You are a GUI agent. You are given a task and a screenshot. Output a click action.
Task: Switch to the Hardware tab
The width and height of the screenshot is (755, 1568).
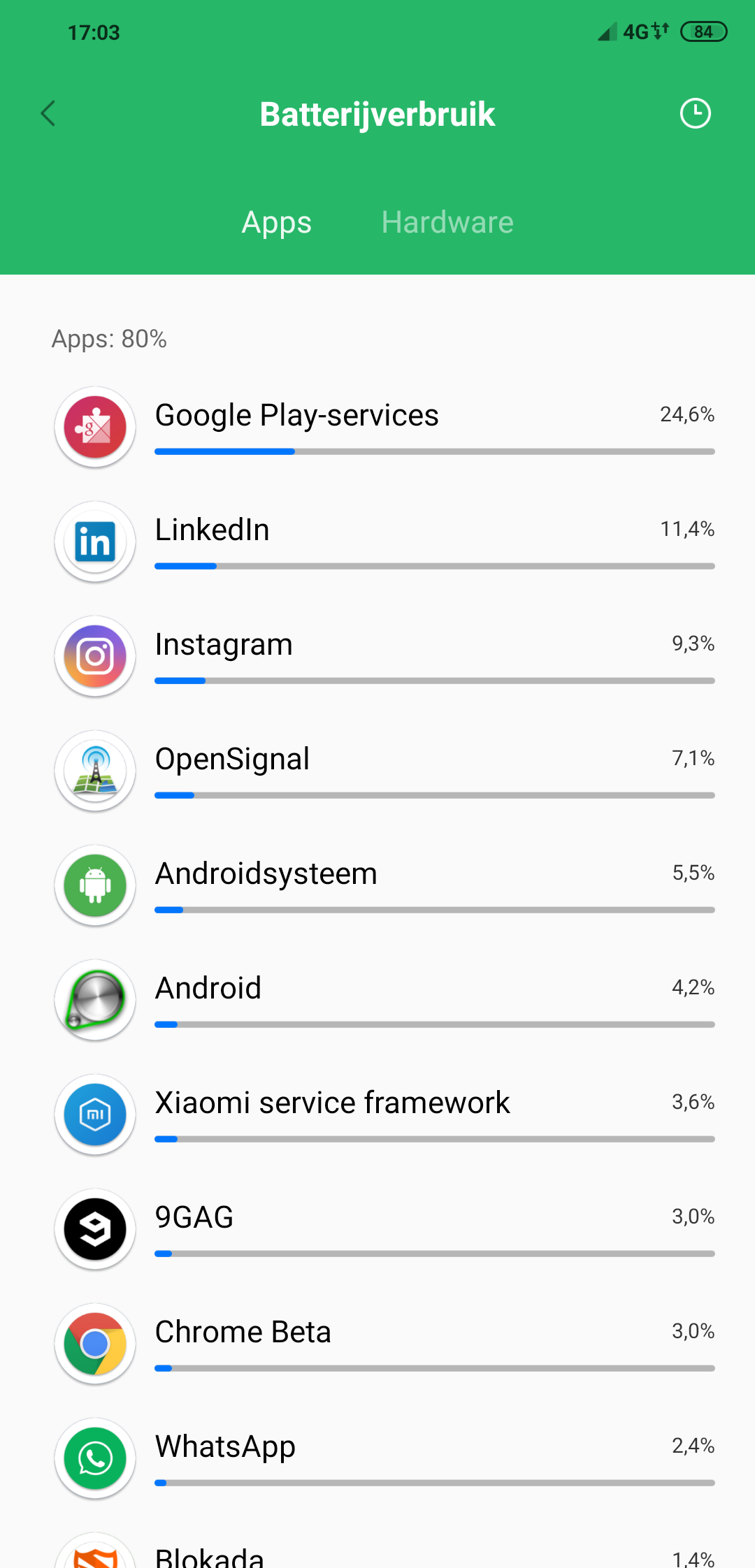point(447,222)
